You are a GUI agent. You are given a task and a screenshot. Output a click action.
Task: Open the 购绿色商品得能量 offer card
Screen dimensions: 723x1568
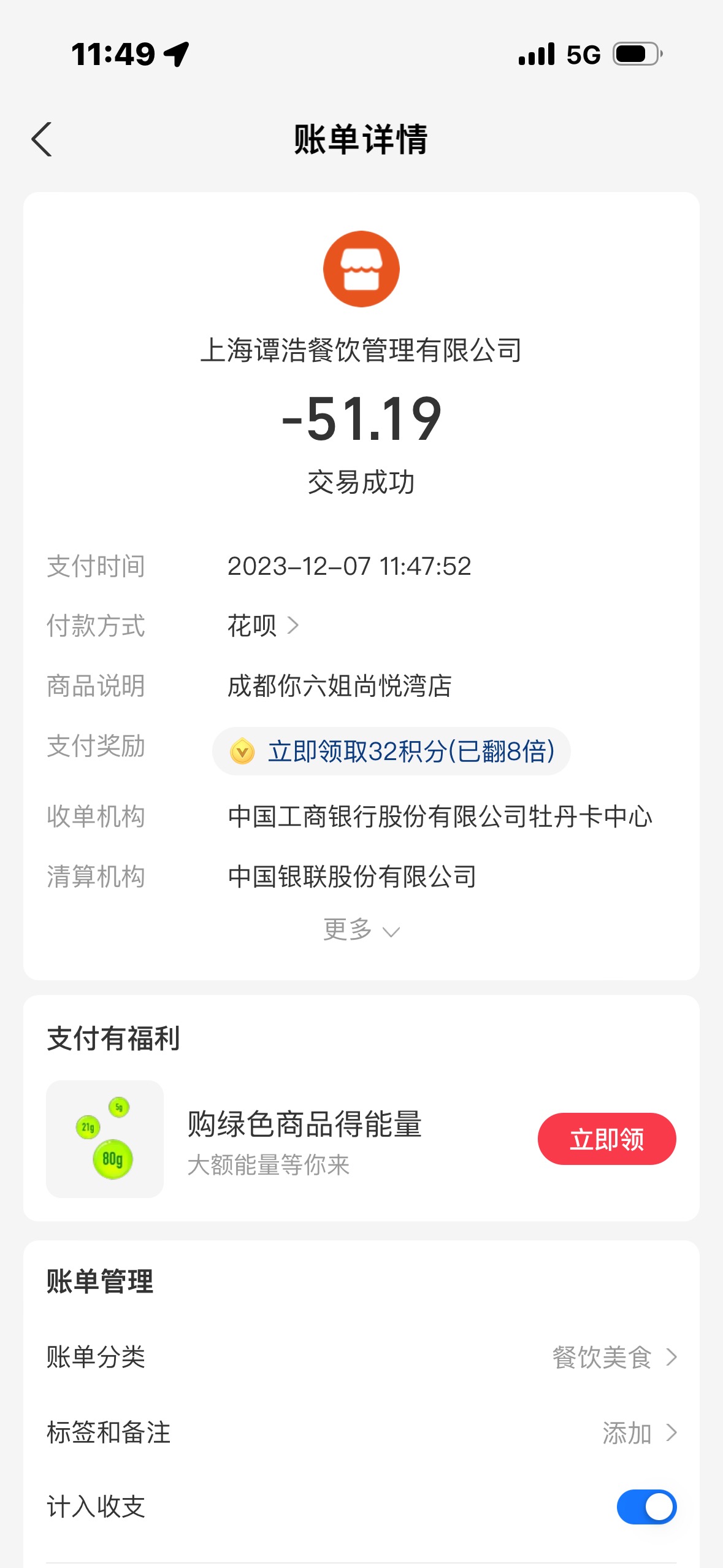point(361,1139)
